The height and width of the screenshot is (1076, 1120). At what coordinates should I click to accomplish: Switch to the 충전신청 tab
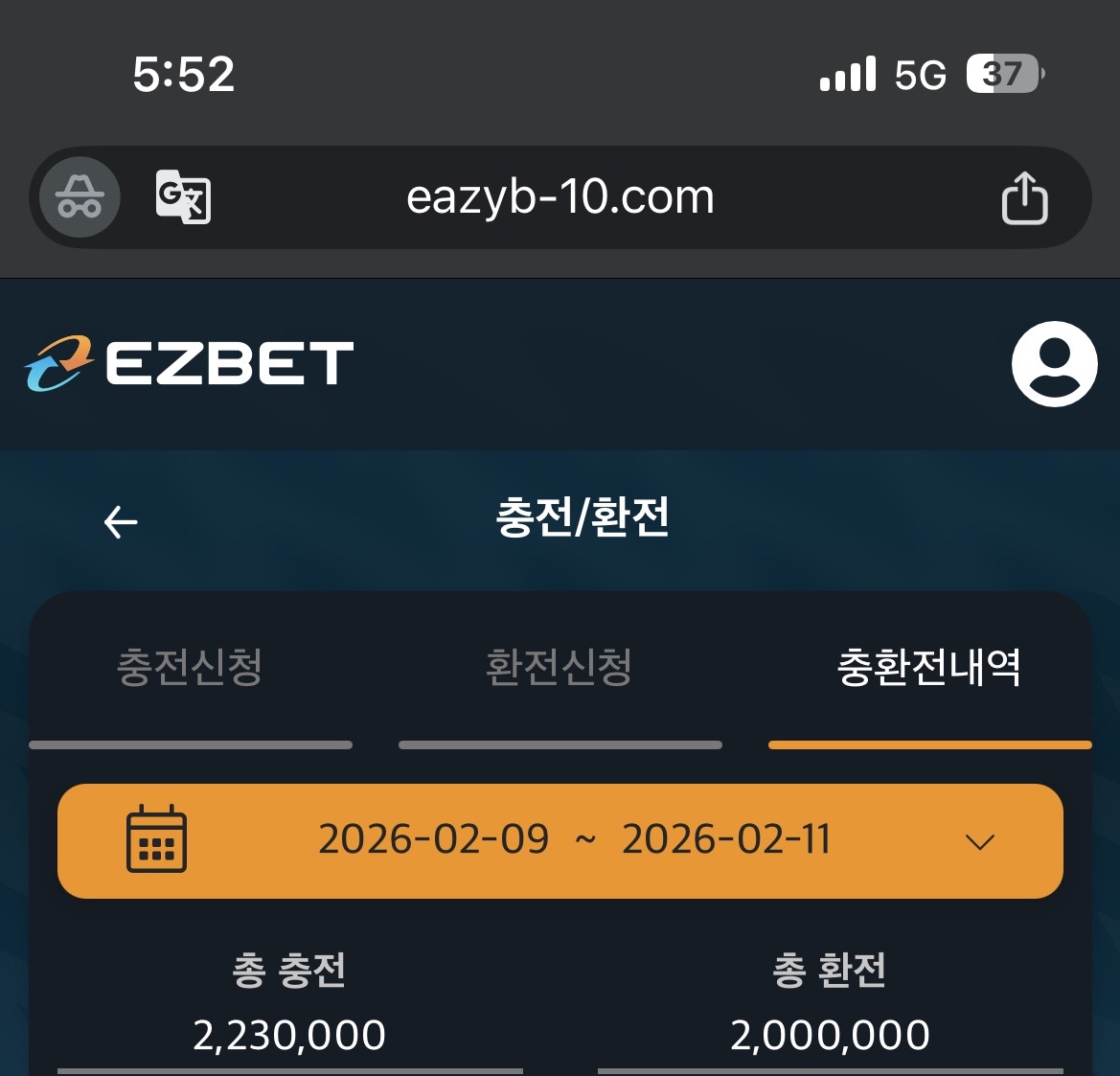[190, 668]
